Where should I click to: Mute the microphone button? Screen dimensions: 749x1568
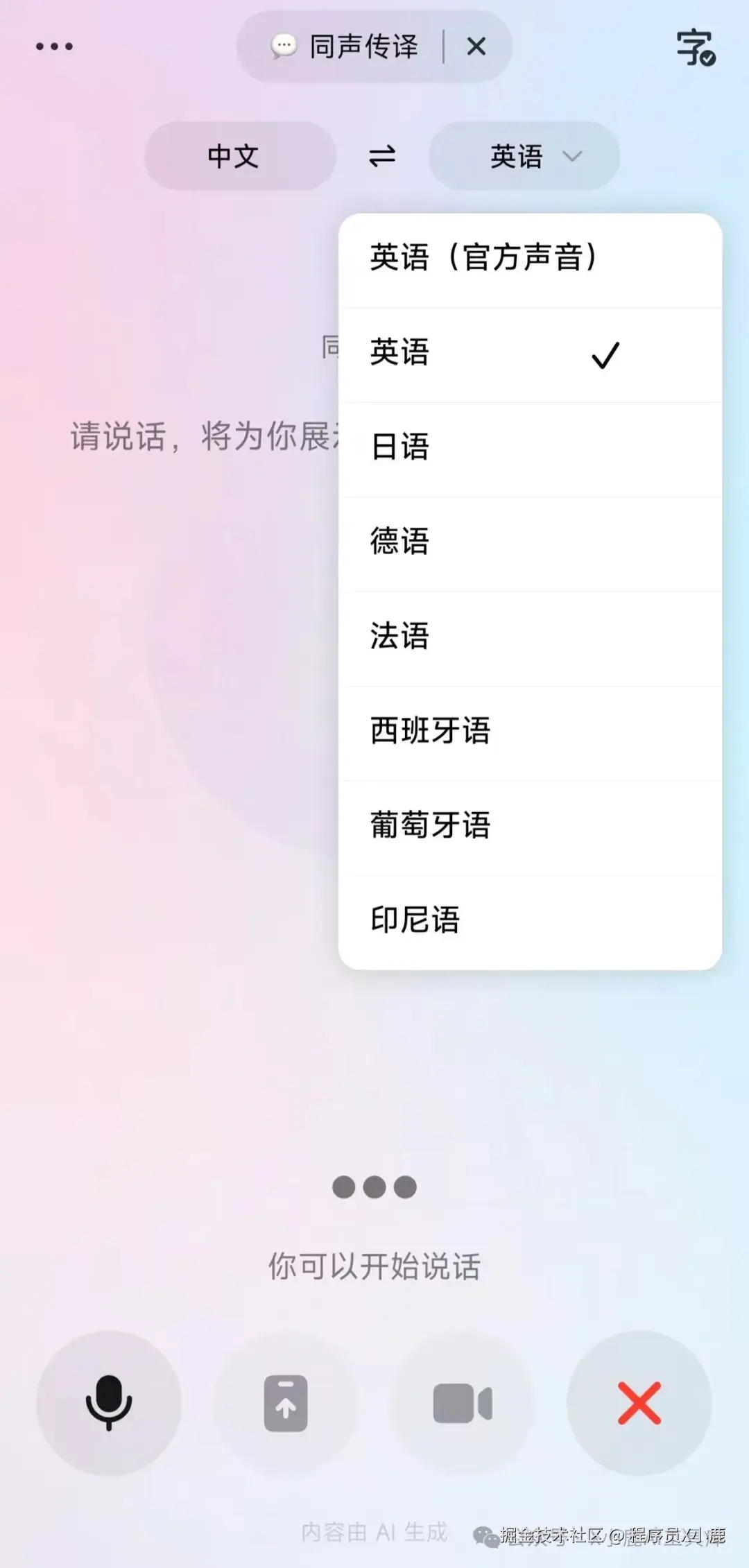point(109,1402)
